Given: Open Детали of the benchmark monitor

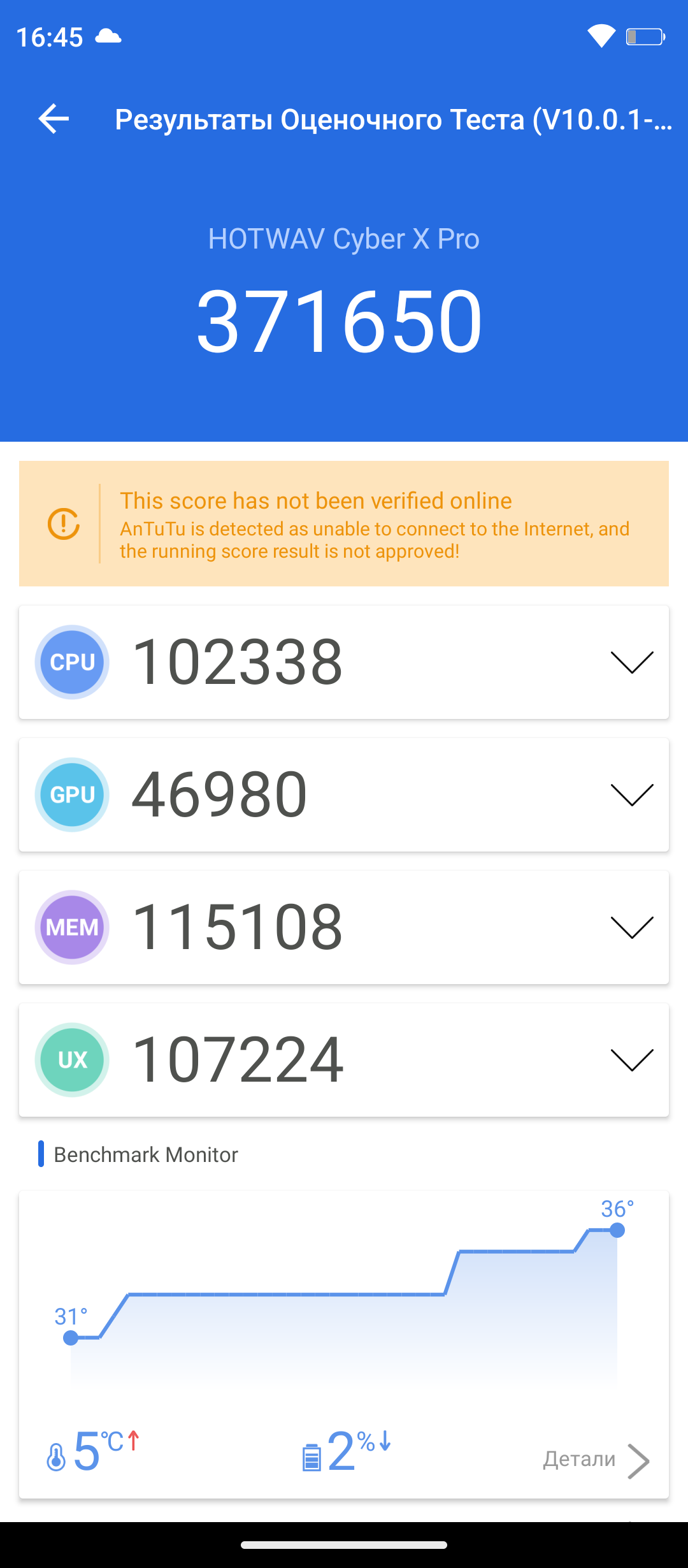Looking at the screenshot, I should 596,1460.
